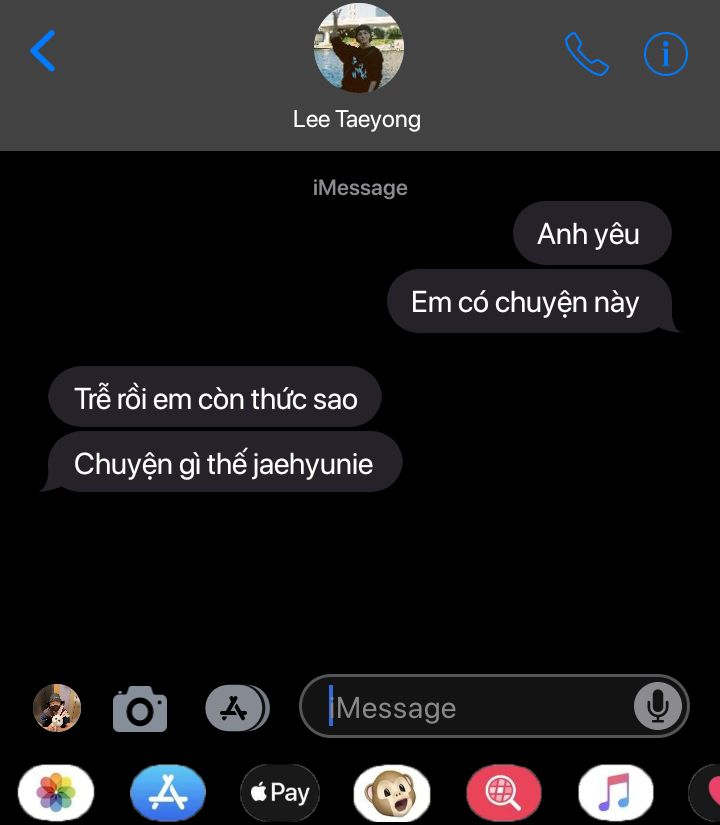Open the App Store iMessage app
Screen dimensions: 720x825
168,794
